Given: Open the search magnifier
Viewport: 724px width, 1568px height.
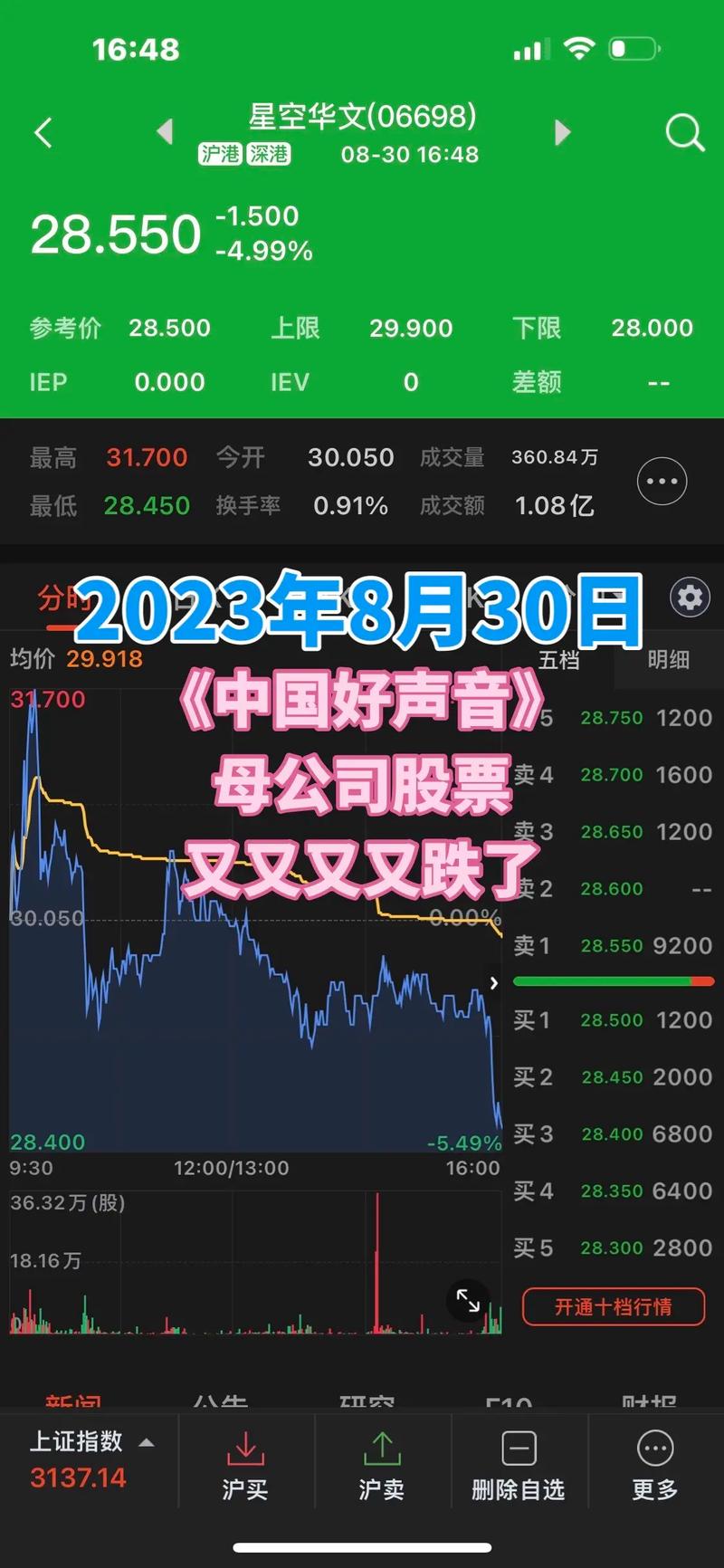Looking at the screenshot, I should (684, 133).
